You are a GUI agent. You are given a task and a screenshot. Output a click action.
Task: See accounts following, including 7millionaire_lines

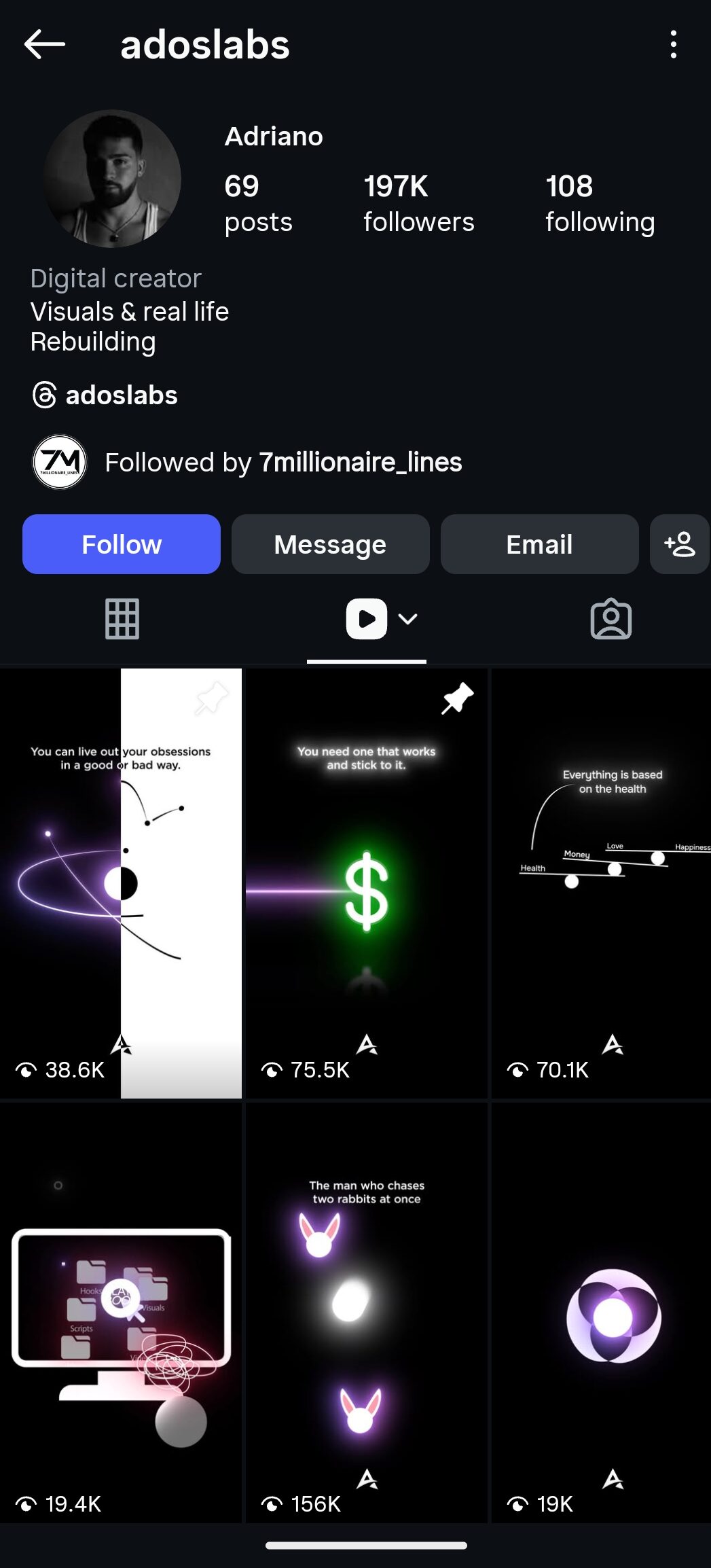coord(283,463)
